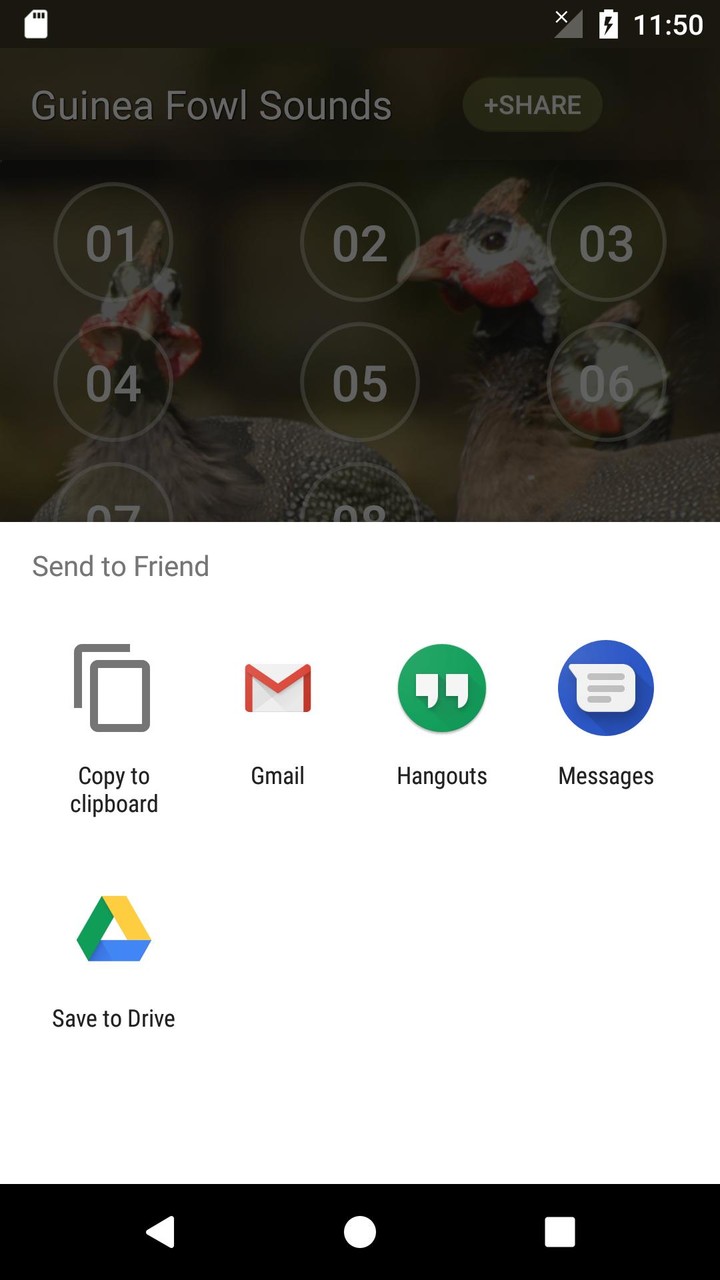Play guinea fowl sound 02
The width and height of the screenshot is (720, 1280).
pos(359,243)
